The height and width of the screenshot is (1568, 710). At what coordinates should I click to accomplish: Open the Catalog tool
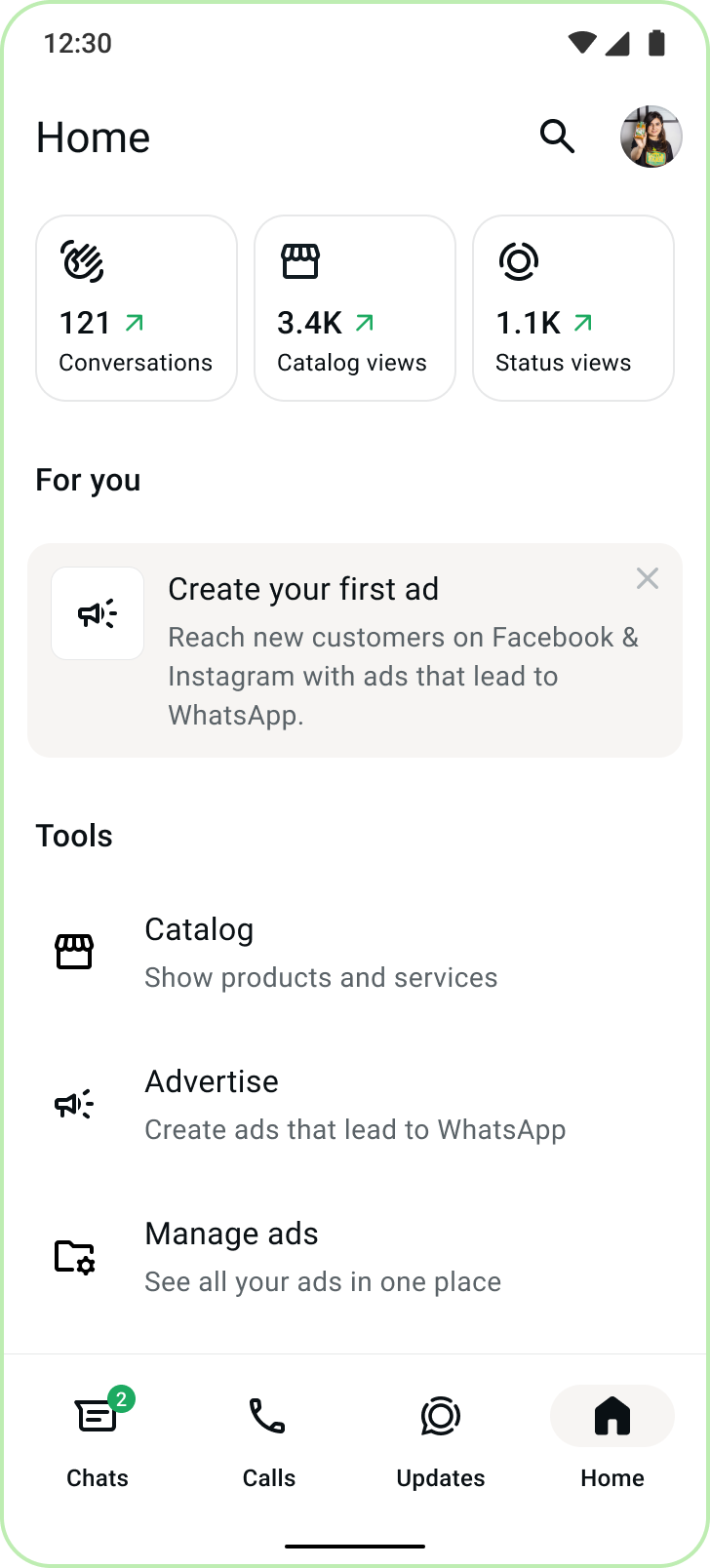click(355, 952)
